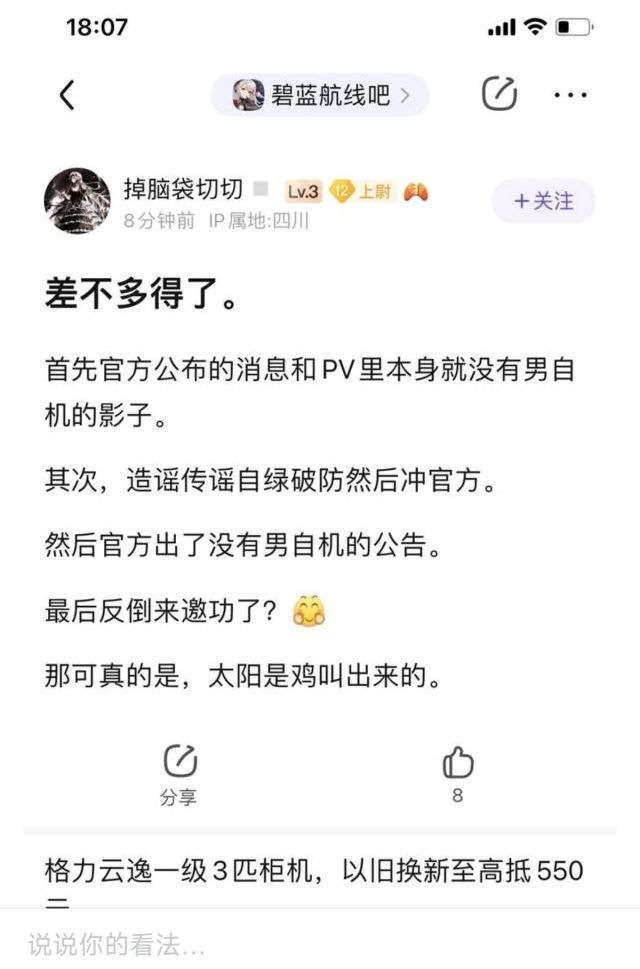Screen dimensions: 640x969
Task: Tap the 说说你的看法 comment box
Action: pyautogui.click(x=200, y=943)
